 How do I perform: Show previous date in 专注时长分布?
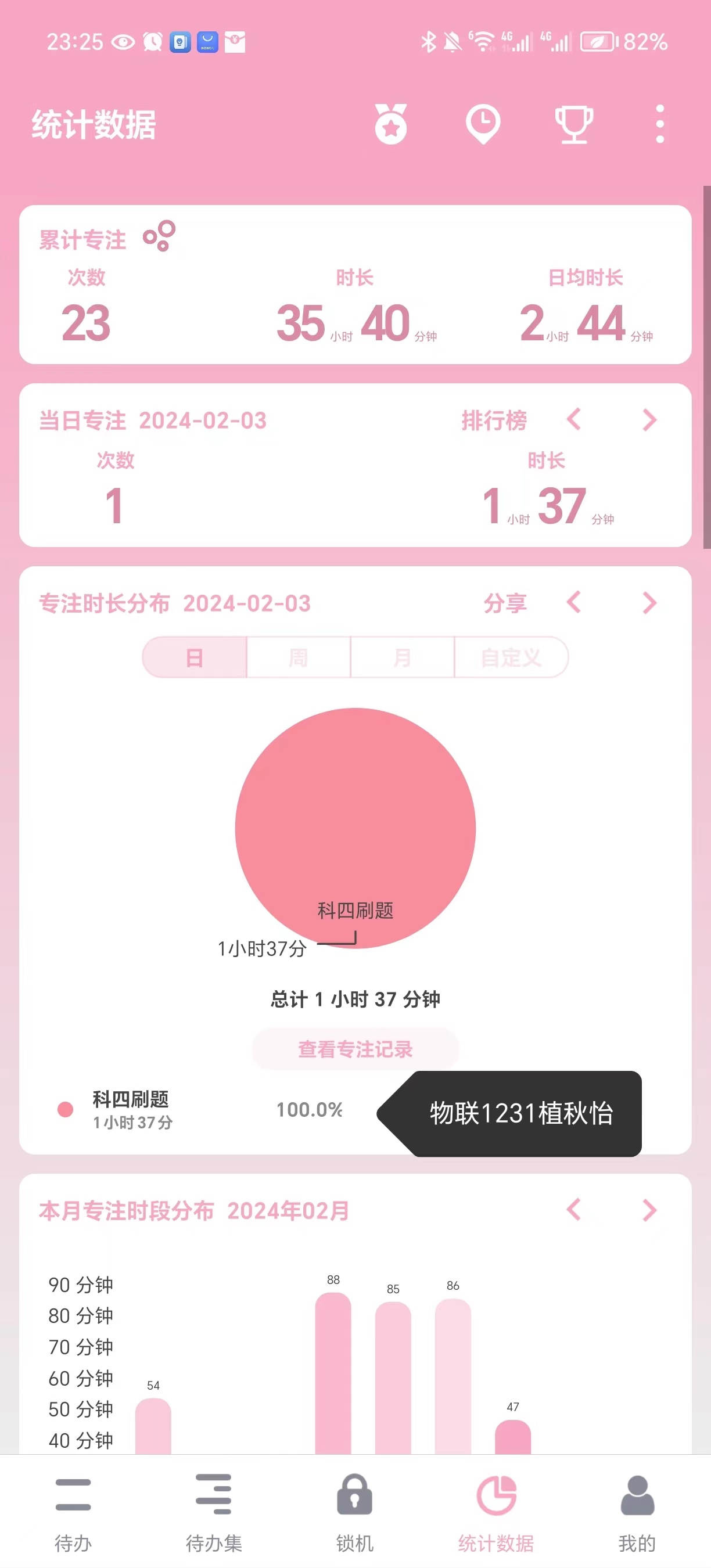[573, 603]
